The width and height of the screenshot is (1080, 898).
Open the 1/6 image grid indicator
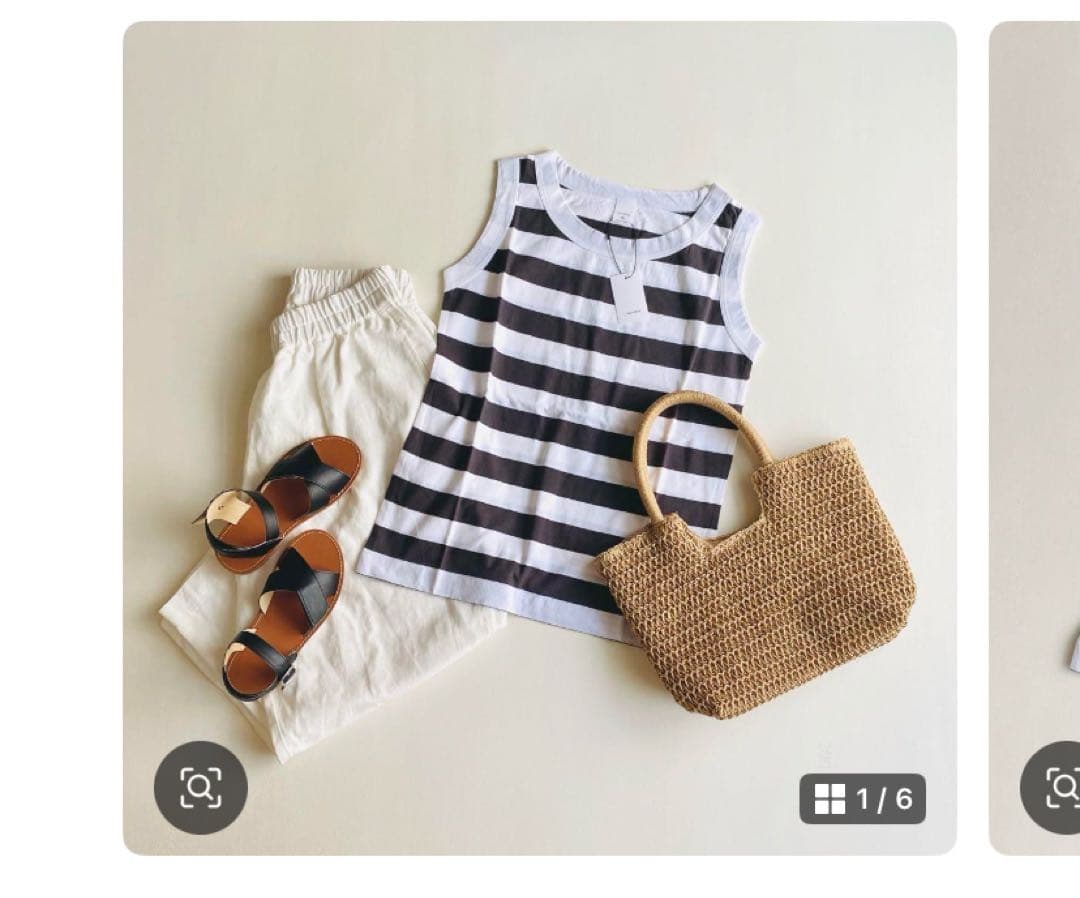(862, 798)
